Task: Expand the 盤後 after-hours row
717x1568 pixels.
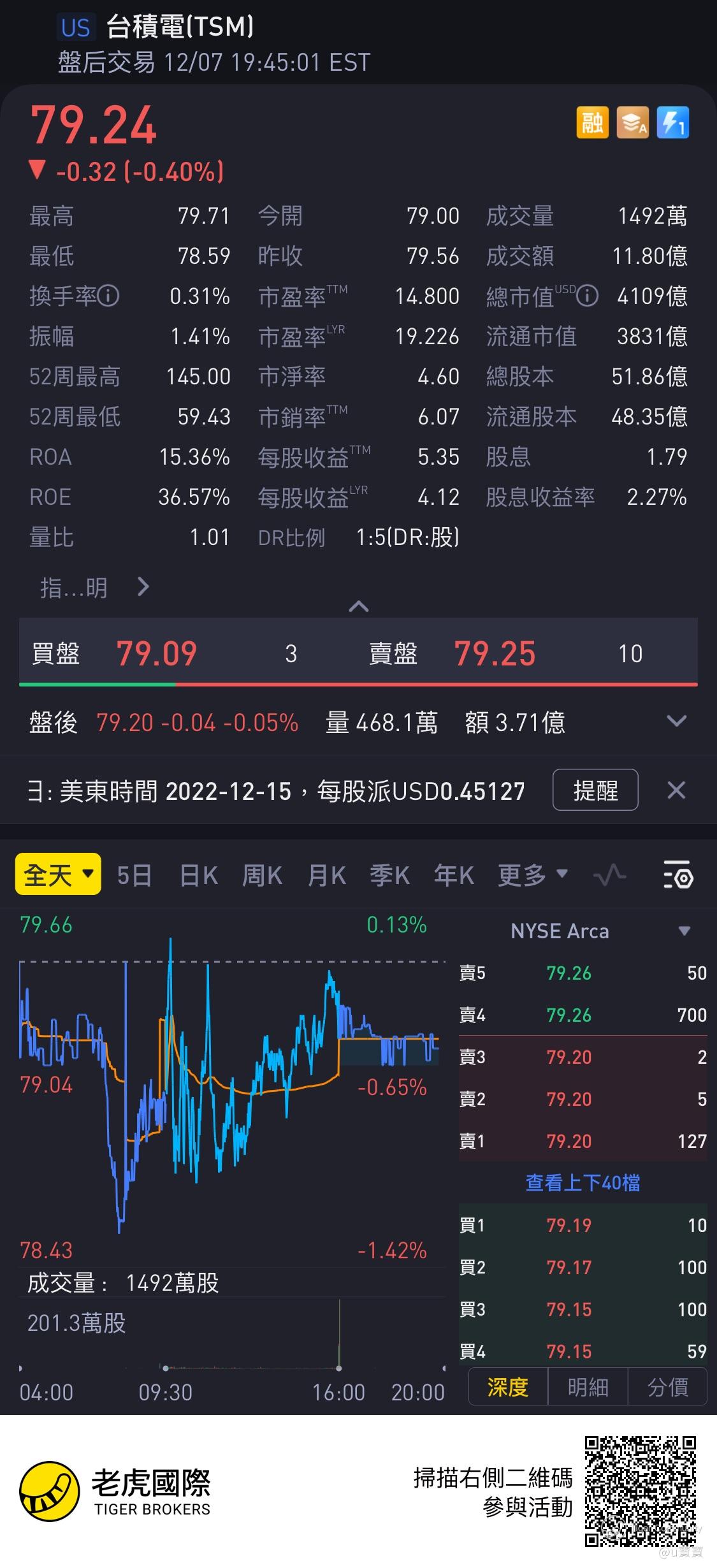Action: point(676,722)
